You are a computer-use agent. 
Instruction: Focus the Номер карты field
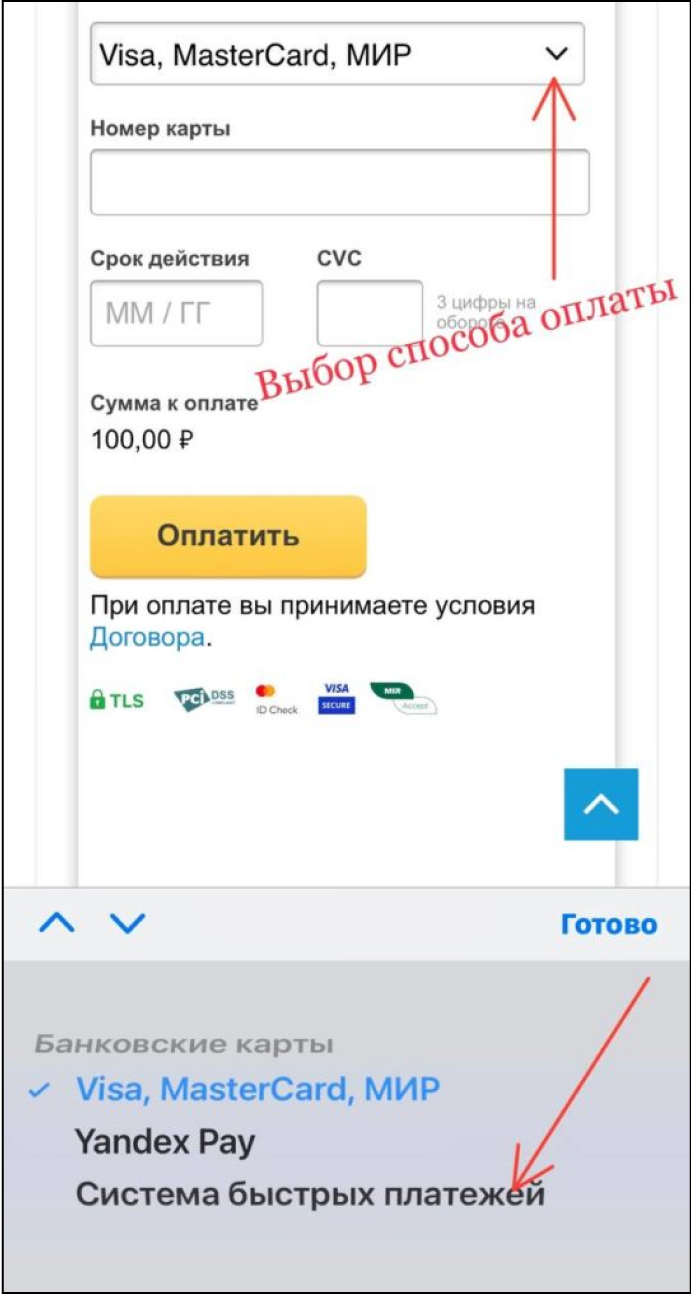tap(339, 182)
